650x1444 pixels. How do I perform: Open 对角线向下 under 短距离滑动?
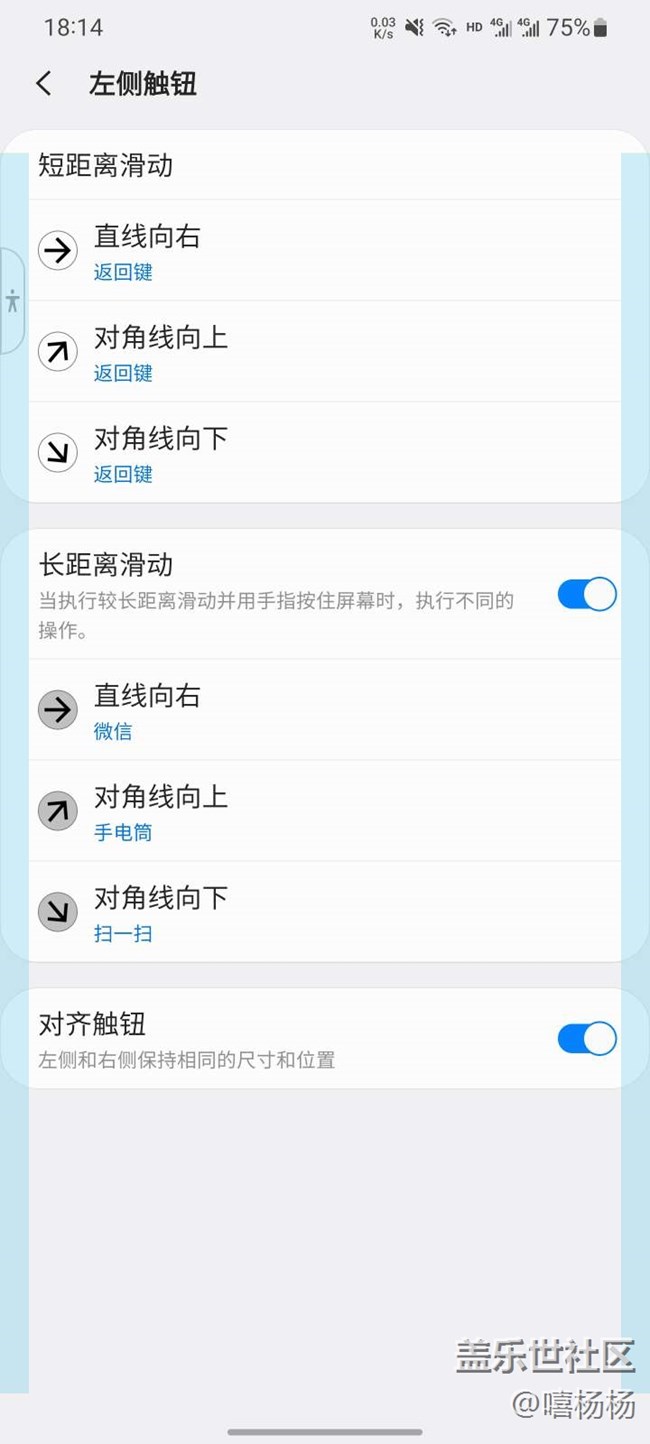point(325,452)
